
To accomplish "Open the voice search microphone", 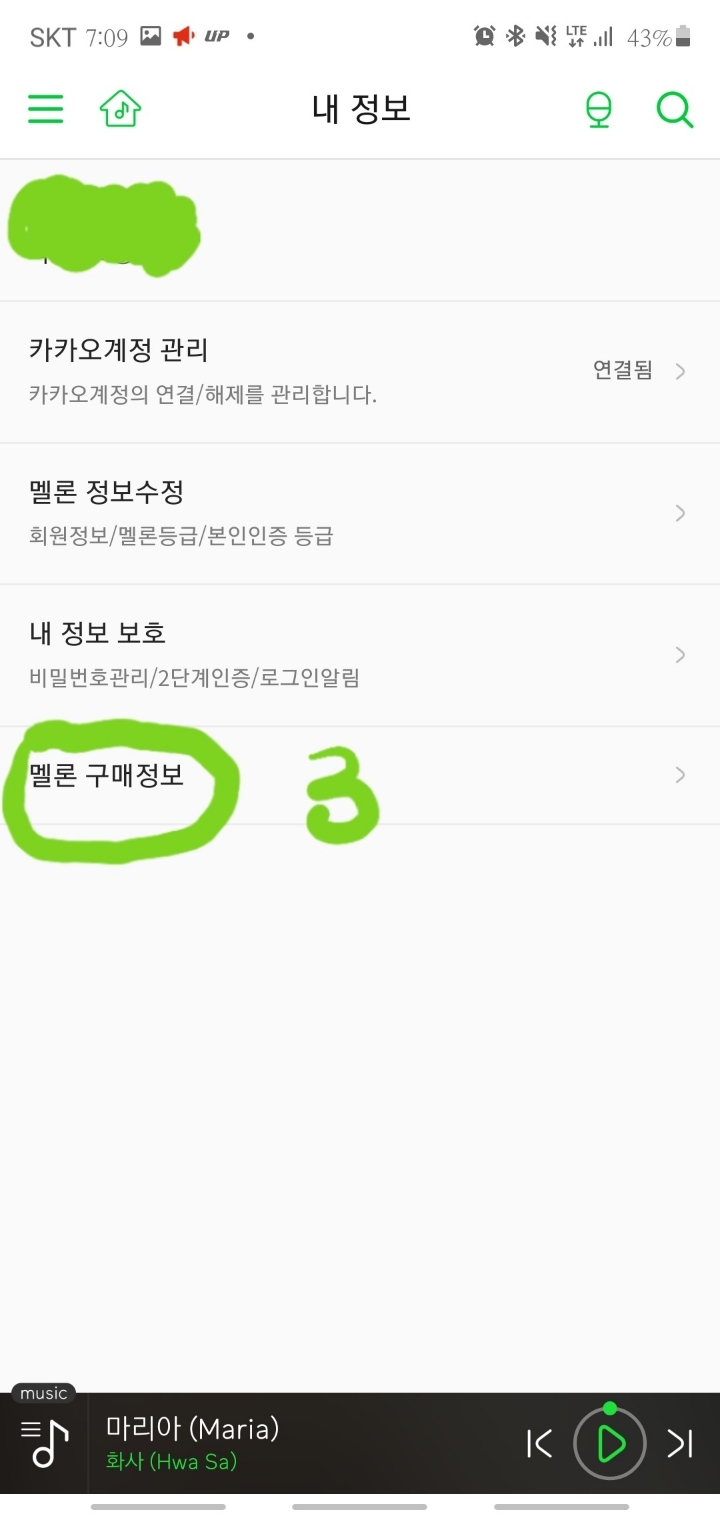I will 598,110.
